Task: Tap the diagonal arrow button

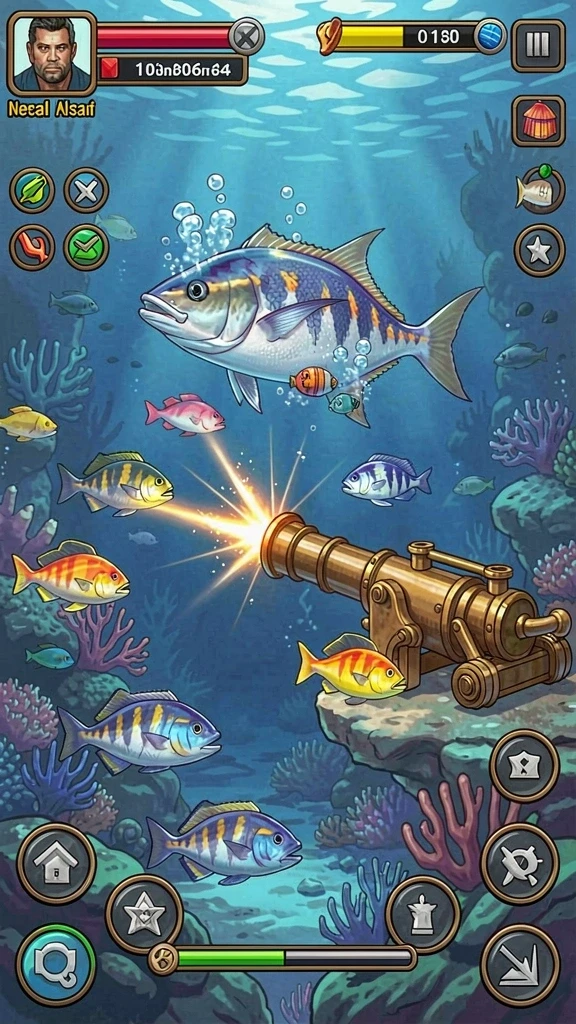Action: pyautogui.click(x=520, y=965)
